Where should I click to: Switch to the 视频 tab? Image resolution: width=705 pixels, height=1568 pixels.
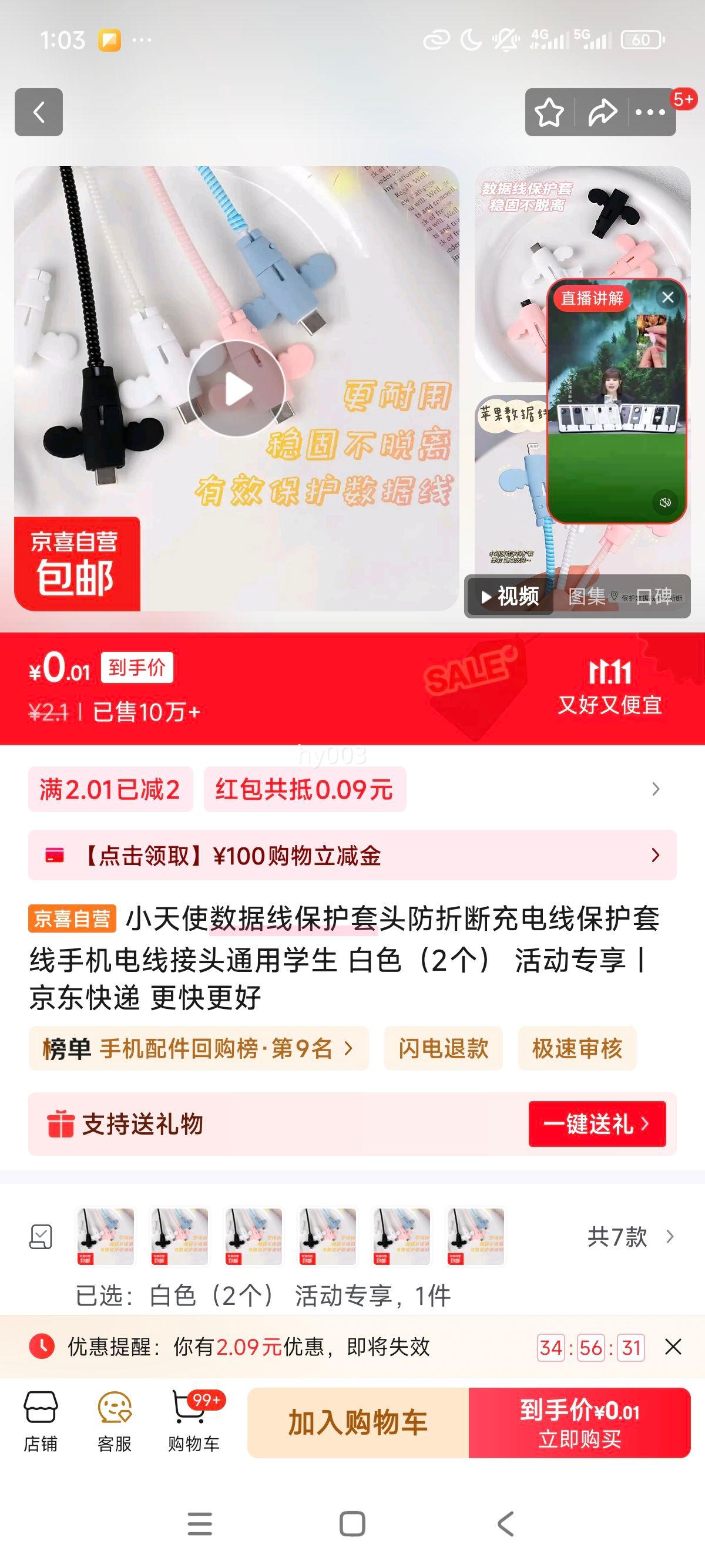pyautogui.click(x=510, y=597)
